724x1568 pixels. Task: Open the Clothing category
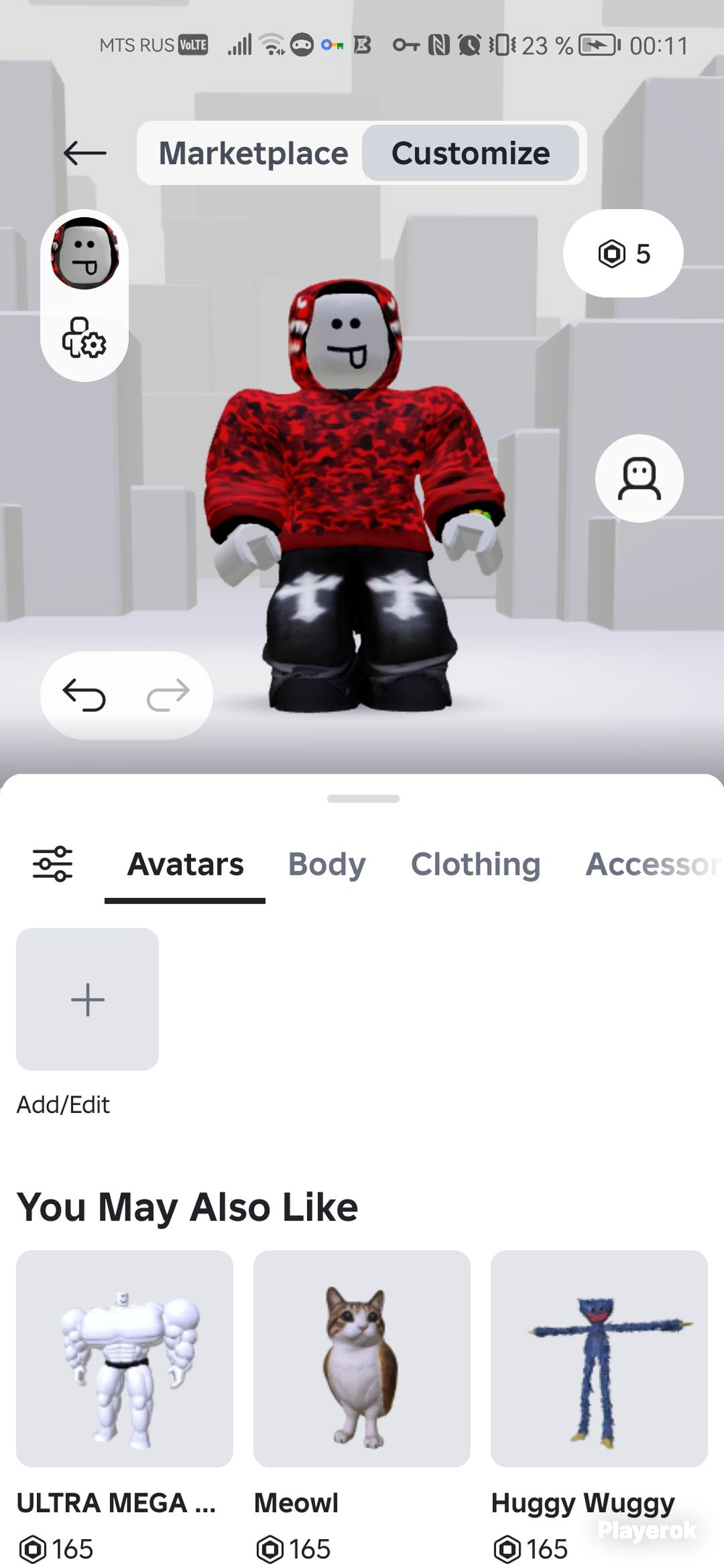476,865
